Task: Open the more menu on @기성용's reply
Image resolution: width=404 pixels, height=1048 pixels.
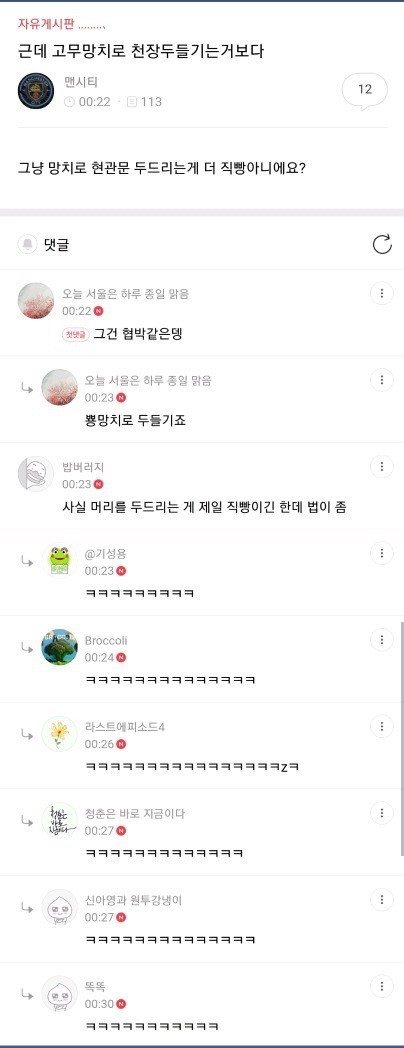Action: (381, 553)
